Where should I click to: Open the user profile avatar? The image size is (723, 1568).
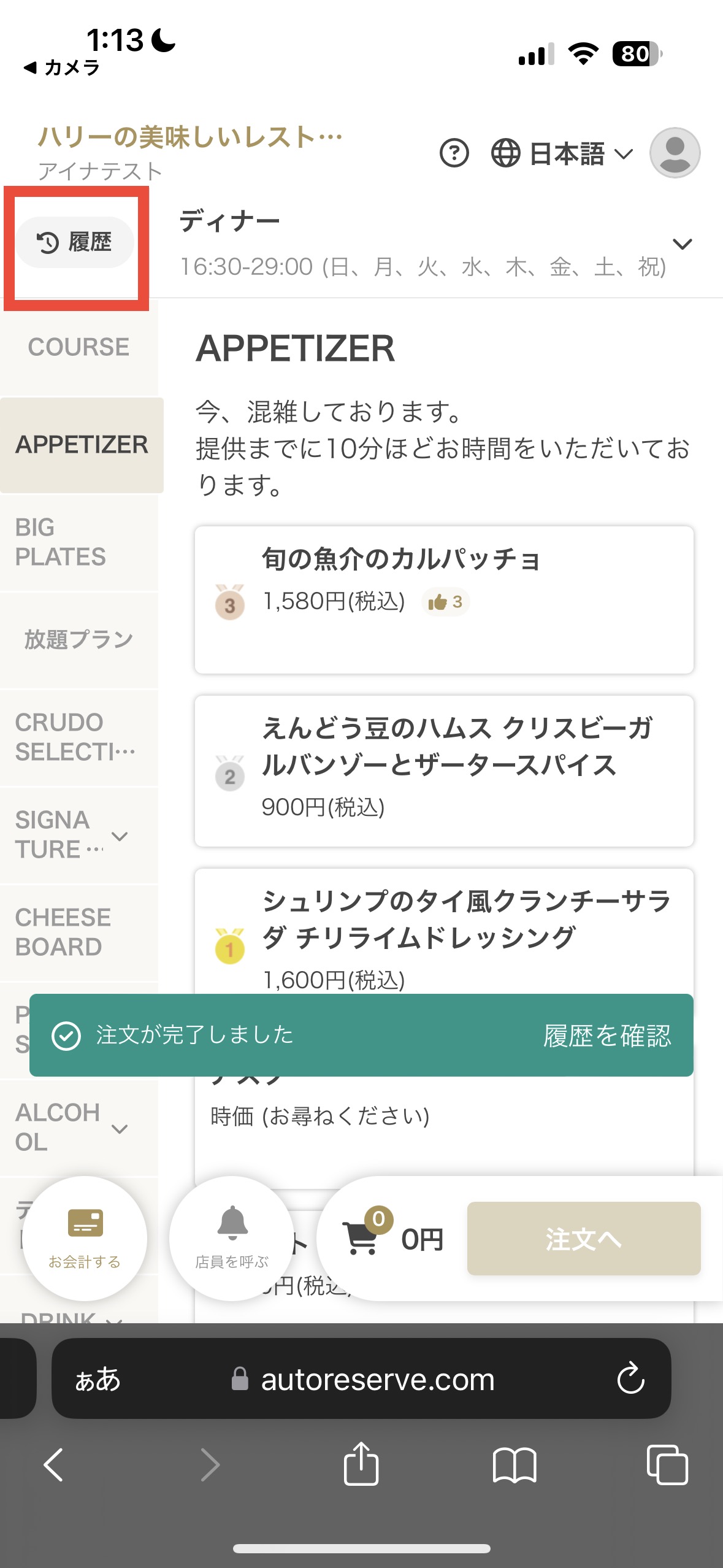(675, 153)
